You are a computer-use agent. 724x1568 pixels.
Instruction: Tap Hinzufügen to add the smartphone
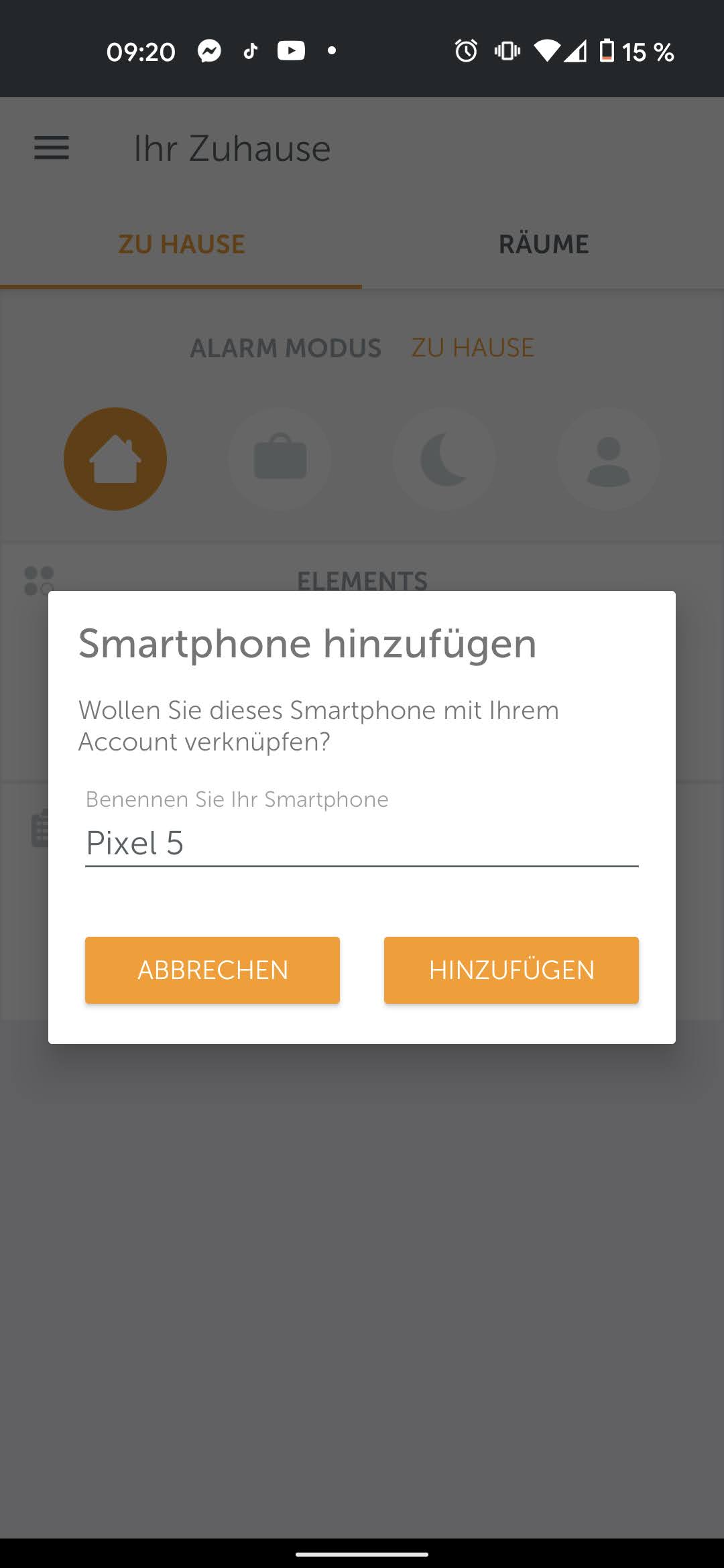pos(511,970)
